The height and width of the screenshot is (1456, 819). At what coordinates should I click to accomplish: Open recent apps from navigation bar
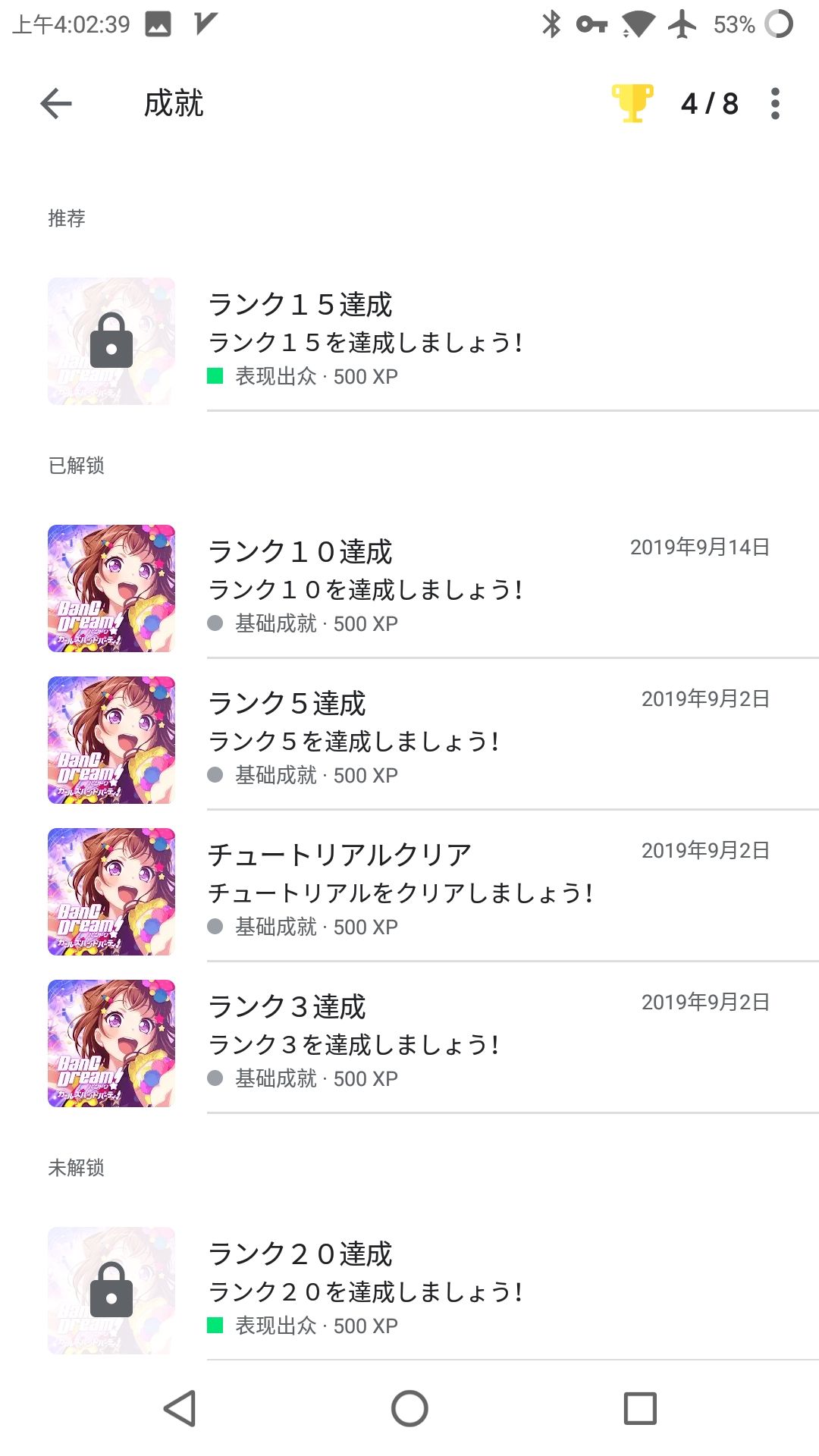640,1409
